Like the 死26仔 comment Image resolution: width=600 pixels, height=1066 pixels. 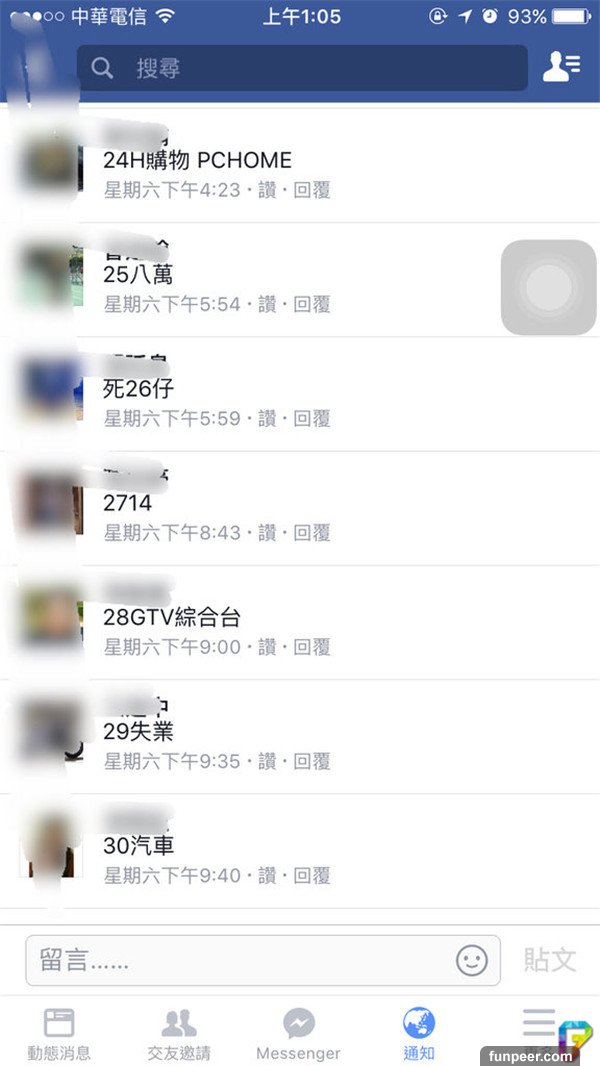pos(267,418)
